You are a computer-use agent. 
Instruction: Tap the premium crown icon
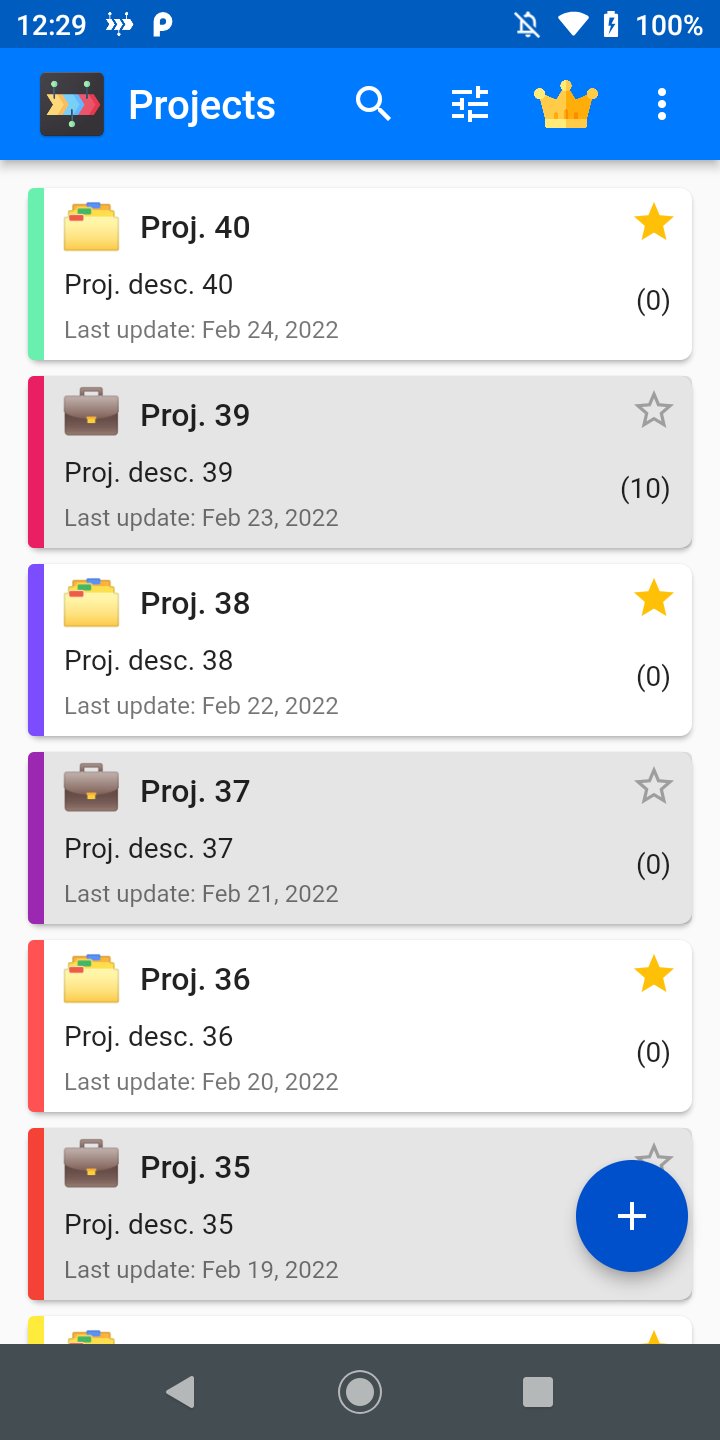tap(566, 104)
